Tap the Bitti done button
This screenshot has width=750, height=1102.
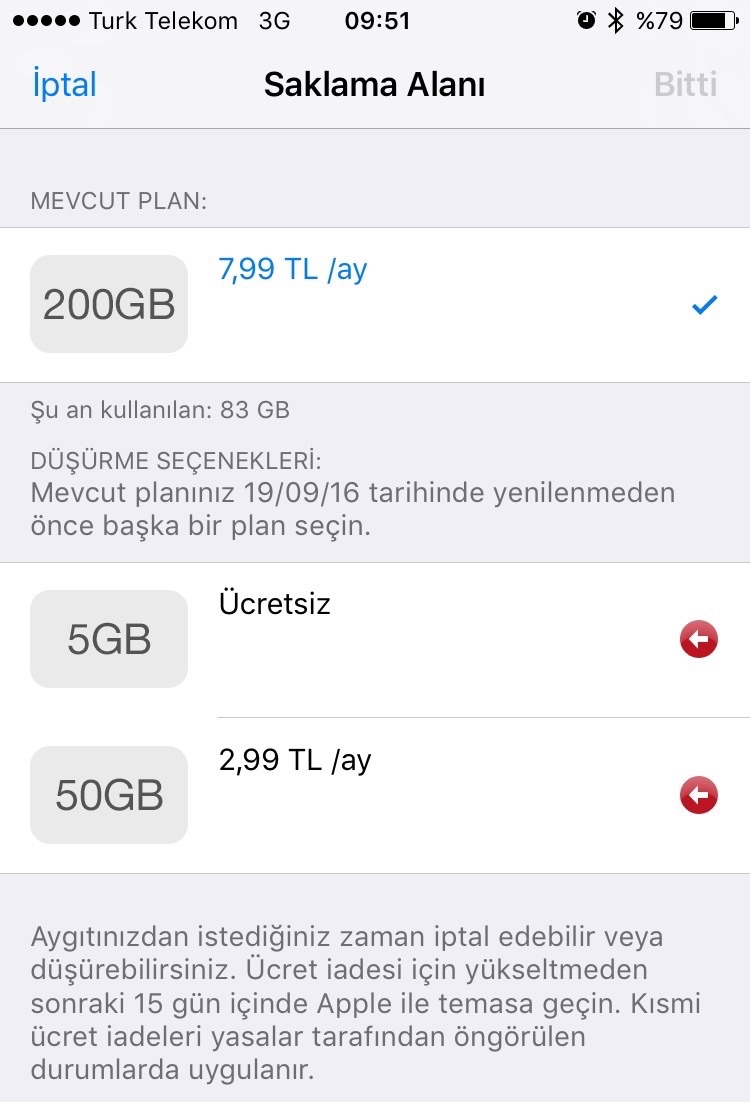point(685,85)
